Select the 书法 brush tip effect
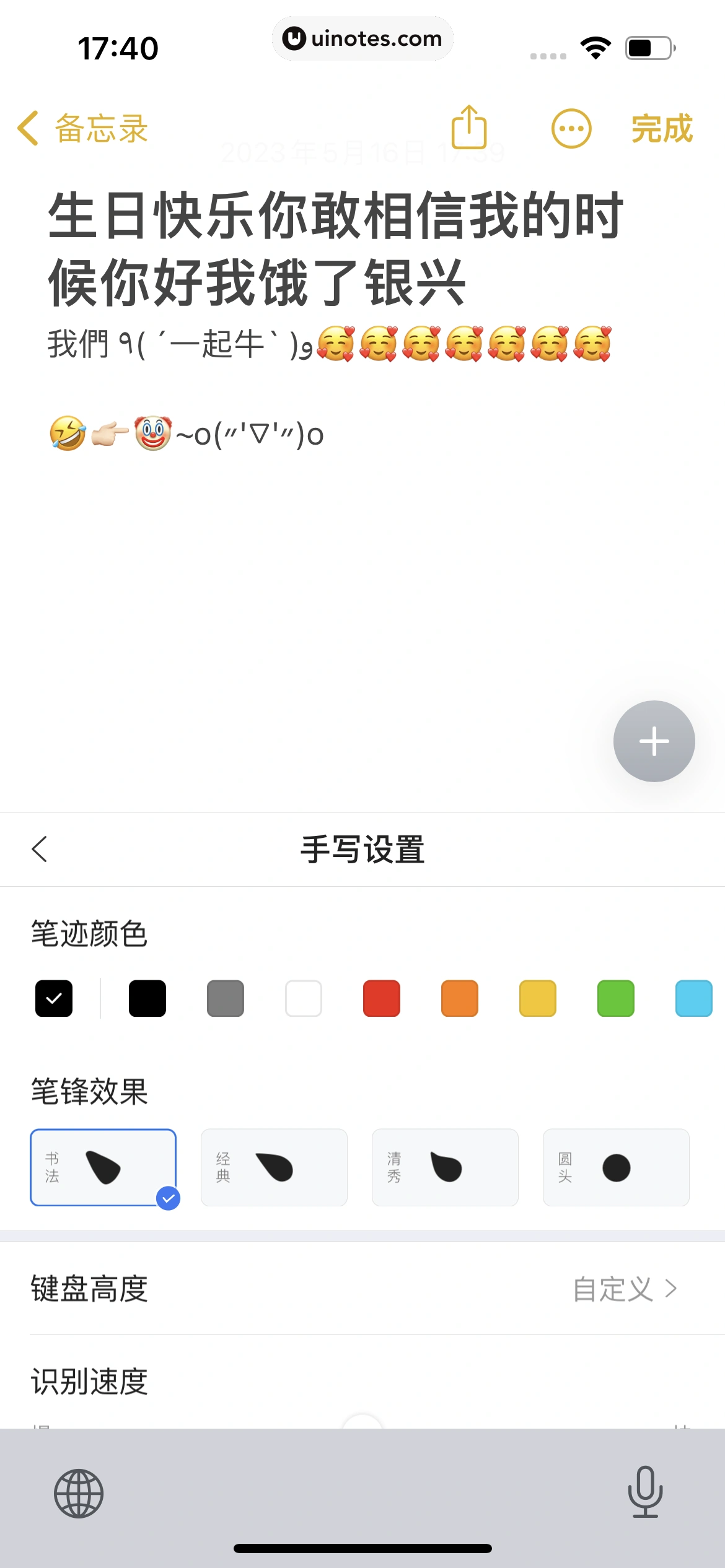 [x=103, y=1167]
